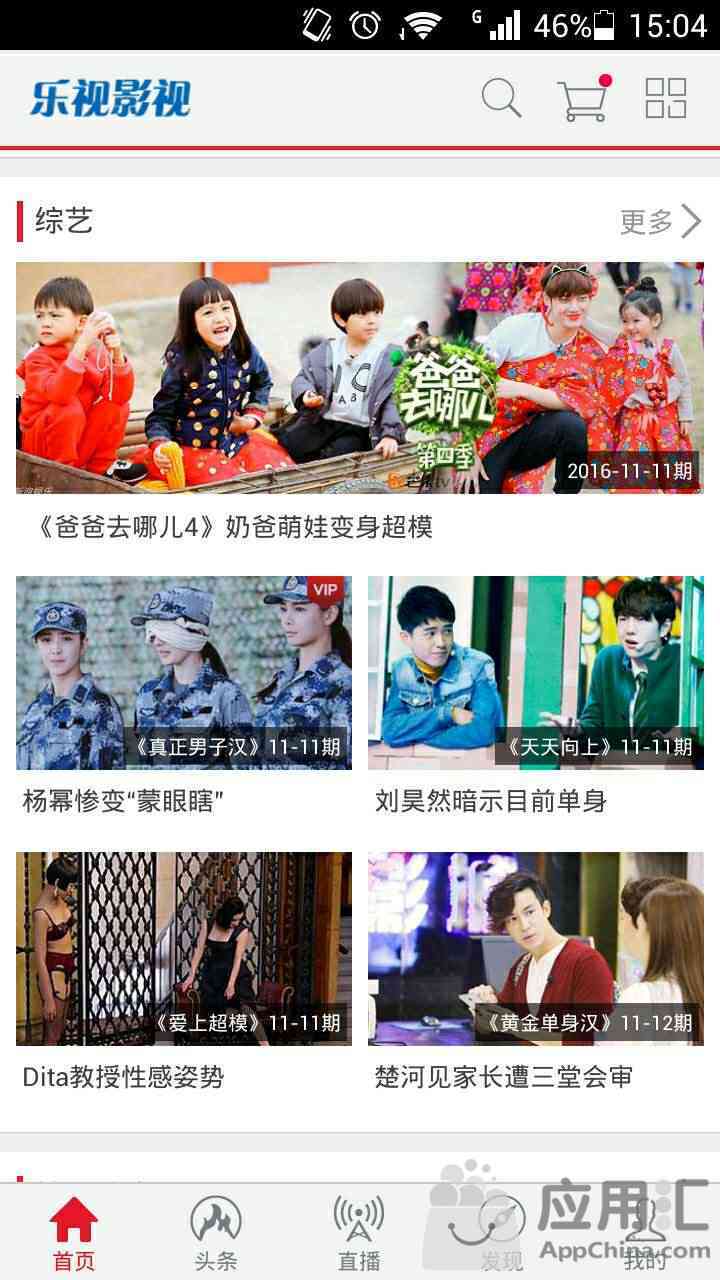This screenshot has height=1280, width=720.
Task: Switch to the 直播 tab
Action: (359, 1234)
